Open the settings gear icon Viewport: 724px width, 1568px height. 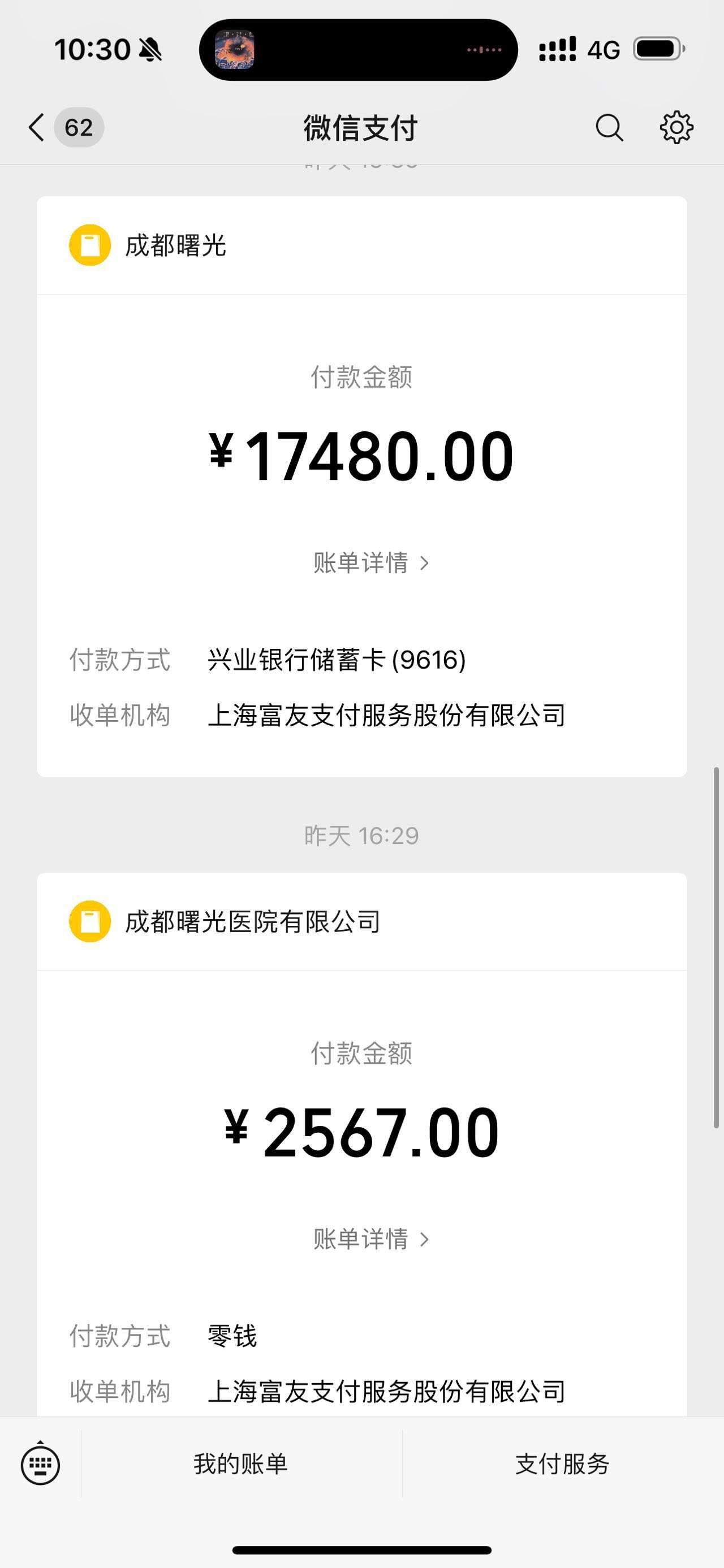point(676,128)
